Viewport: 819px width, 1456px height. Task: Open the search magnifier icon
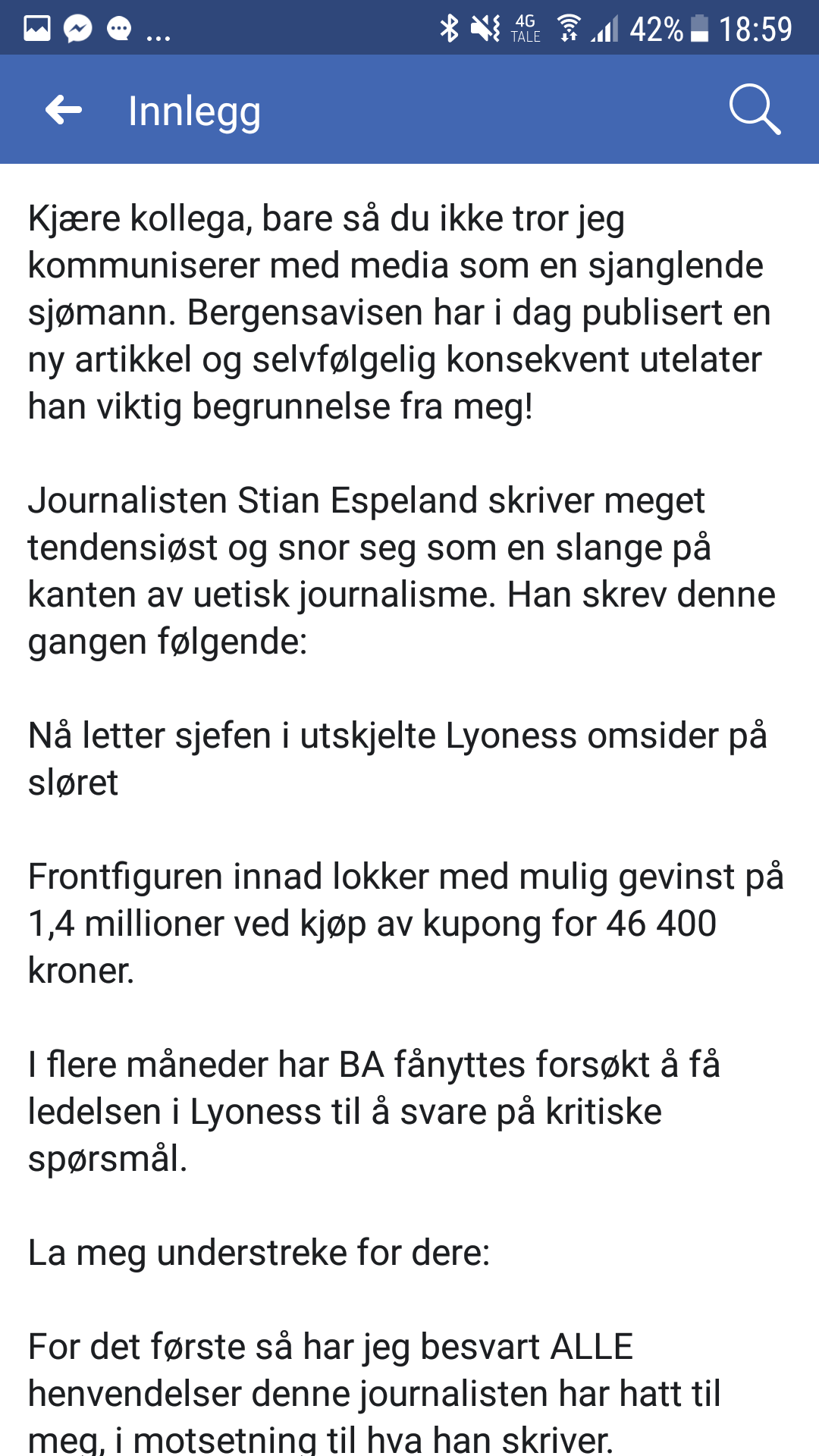(755, 110)
